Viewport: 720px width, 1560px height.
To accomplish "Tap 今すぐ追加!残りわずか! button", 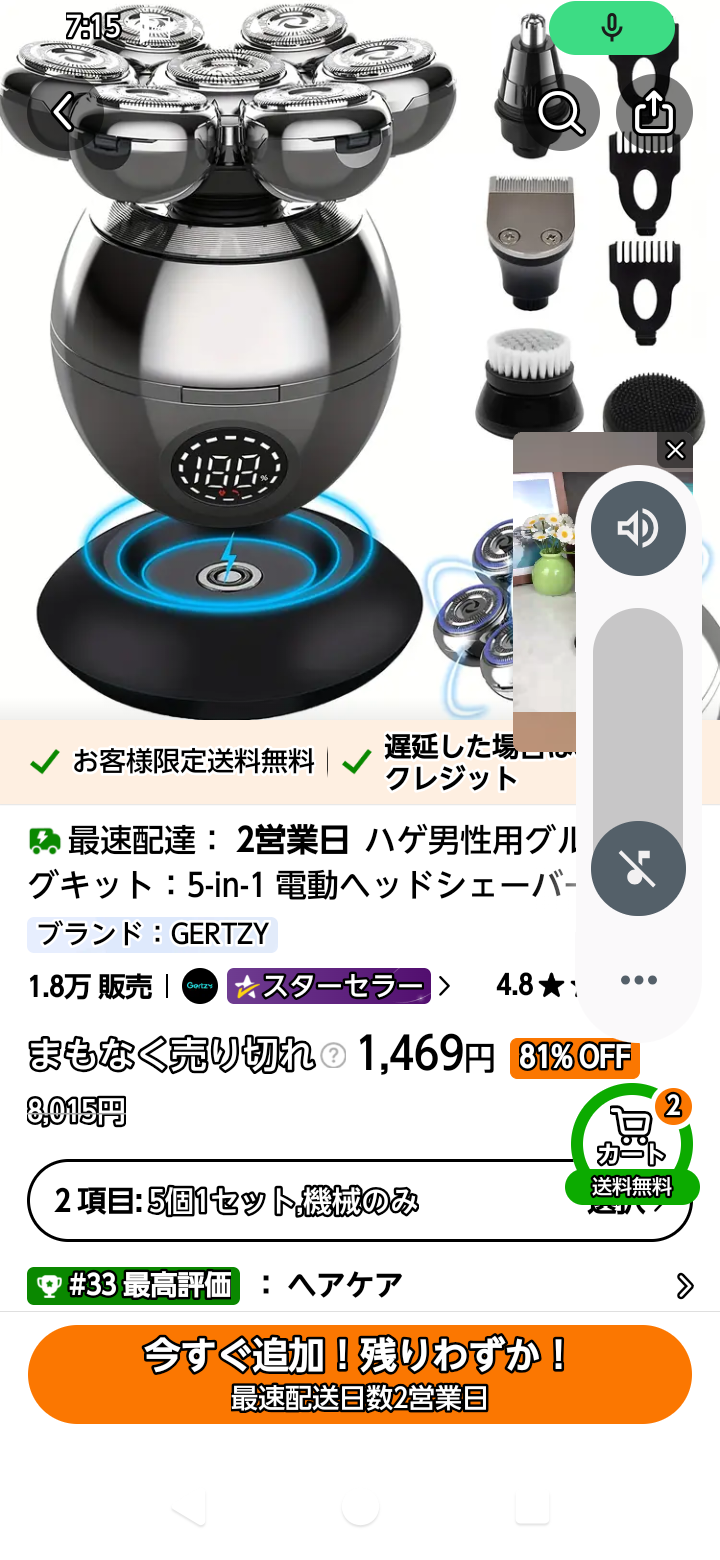I will (x=360, y=1374).
